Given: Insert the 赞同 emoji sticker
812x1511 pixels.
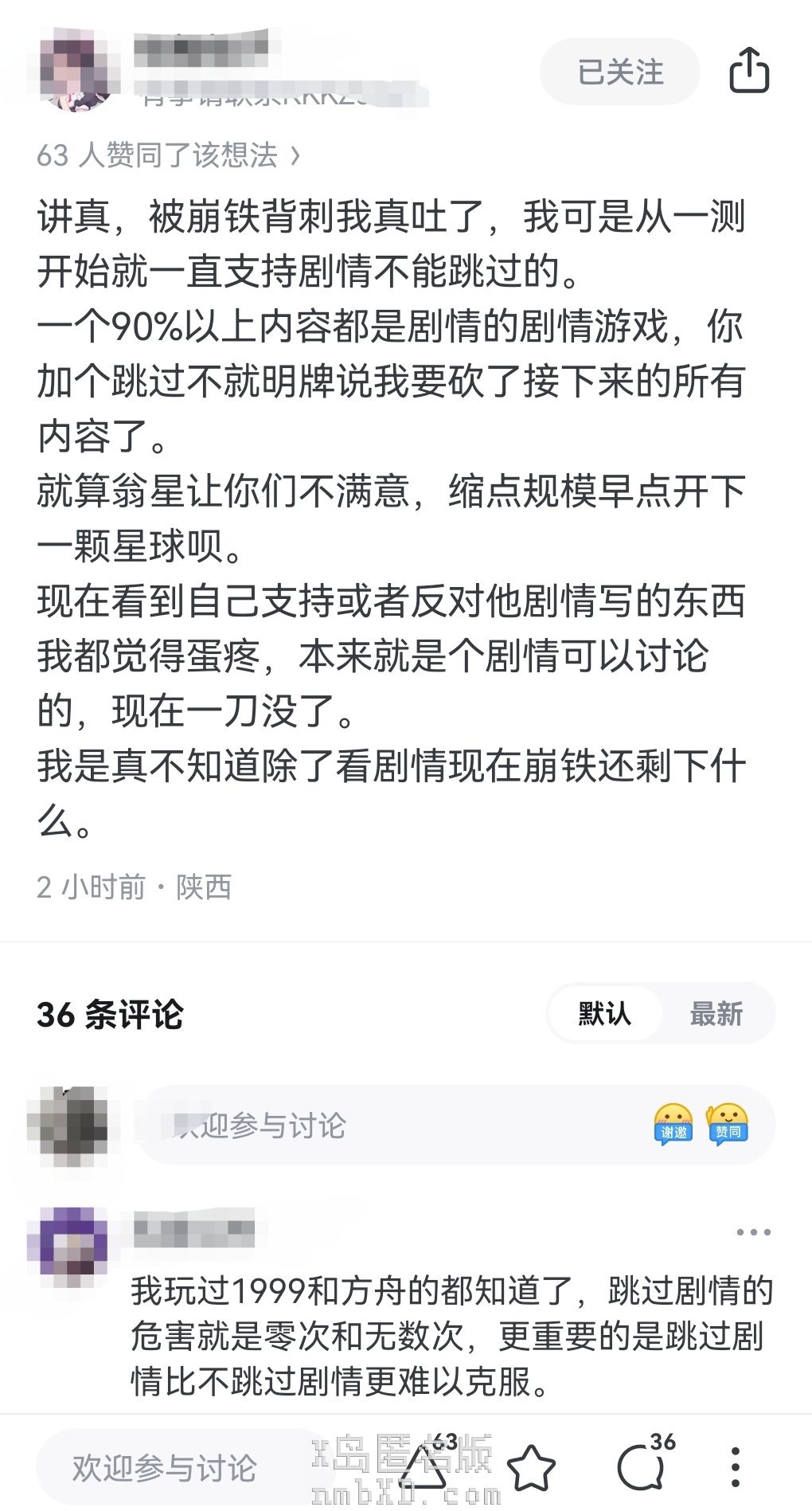Looking at the screenshot, I should 728,1125.
